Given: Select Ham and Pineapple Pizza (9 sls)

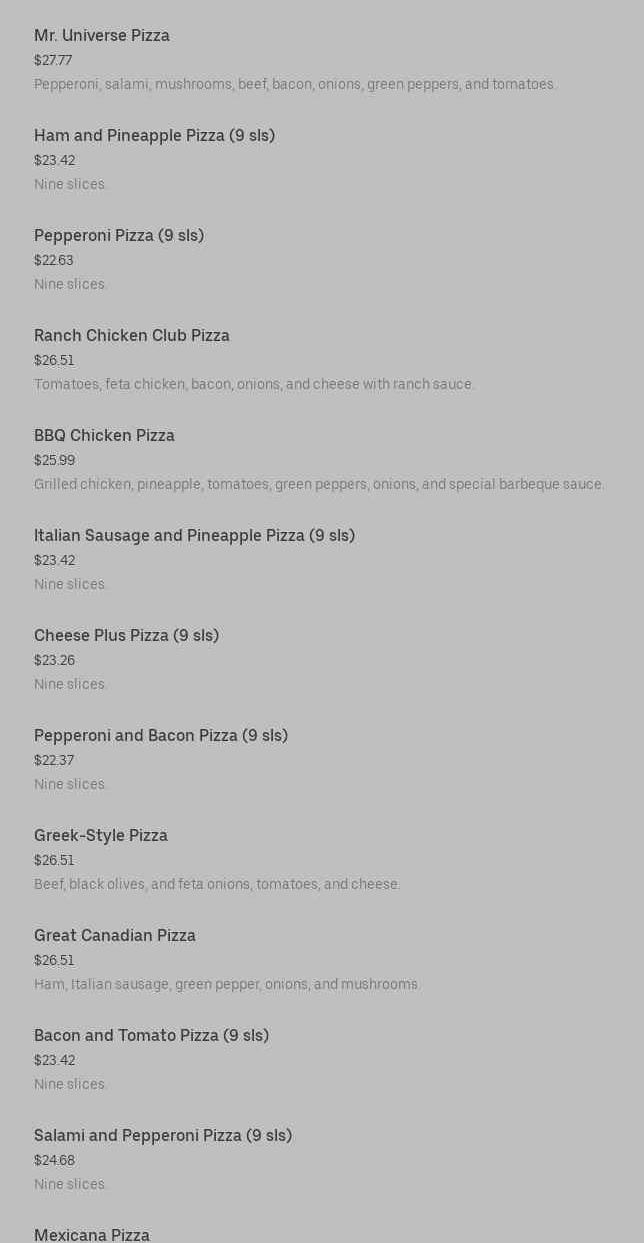Looking at the screenshot, I should [x=154, y=136].
